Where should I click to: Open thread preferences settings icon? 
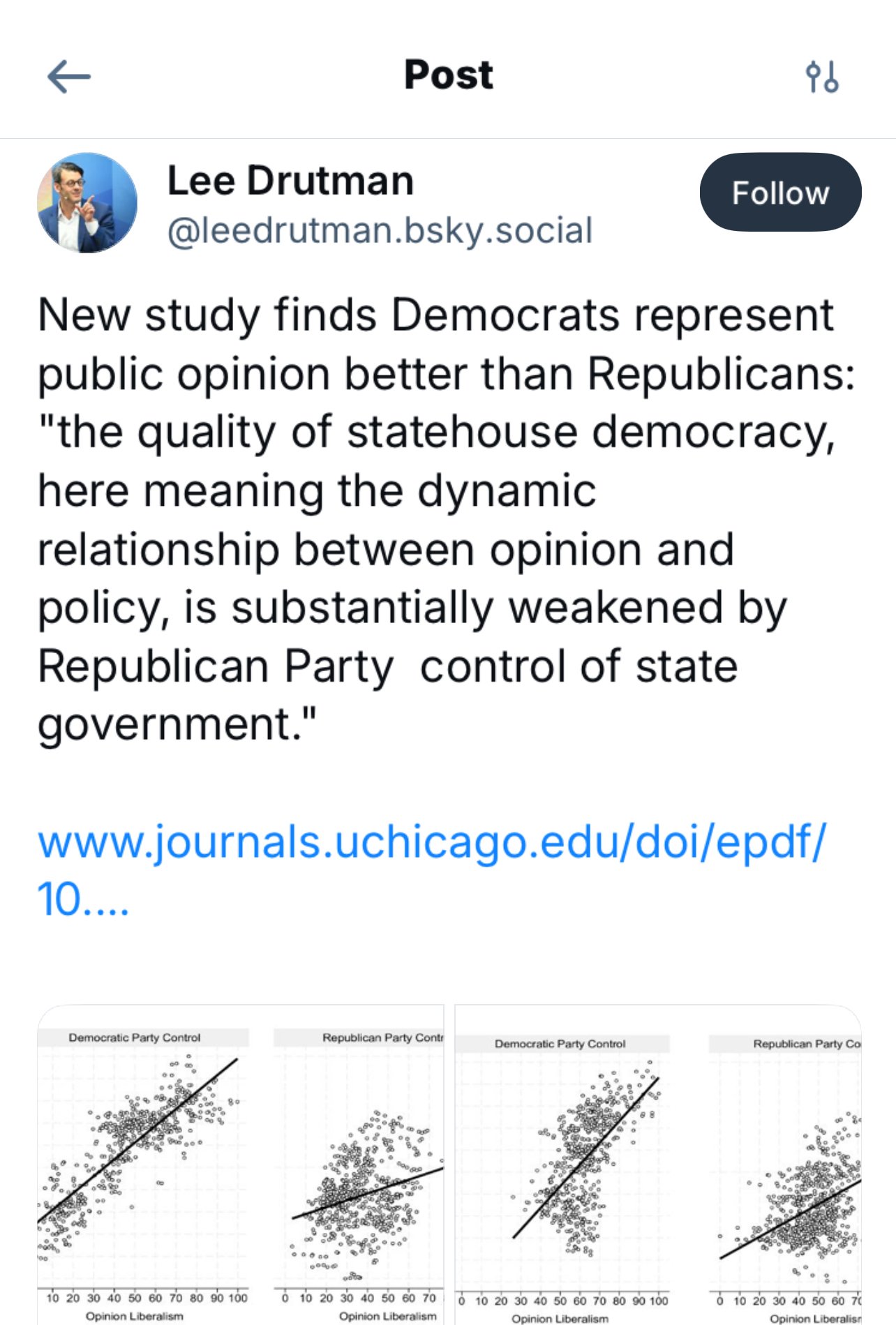821,77
